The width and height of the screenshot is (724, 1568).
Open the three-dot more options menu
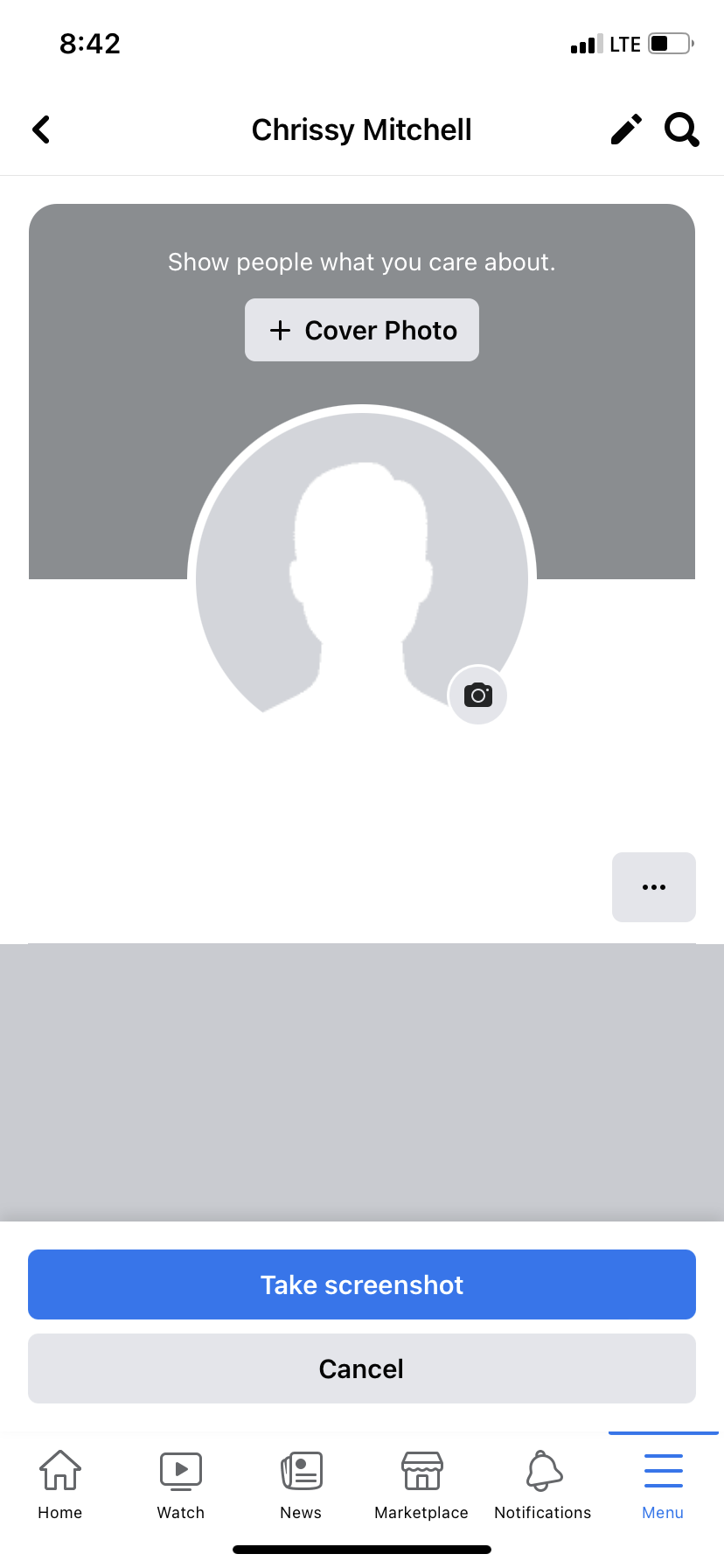tap(653, 886)
